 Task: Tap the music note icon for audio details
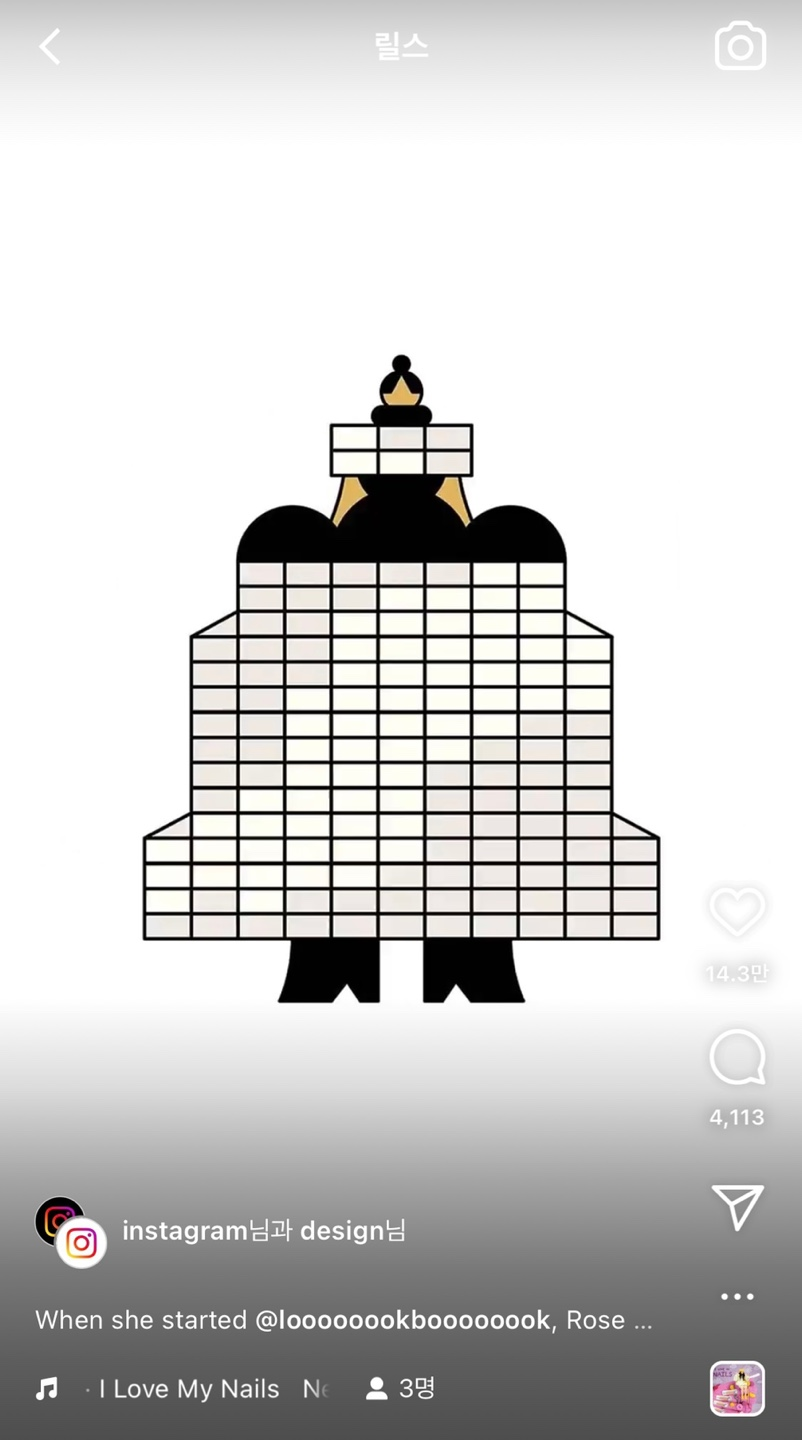click(x=45, y=1388)
